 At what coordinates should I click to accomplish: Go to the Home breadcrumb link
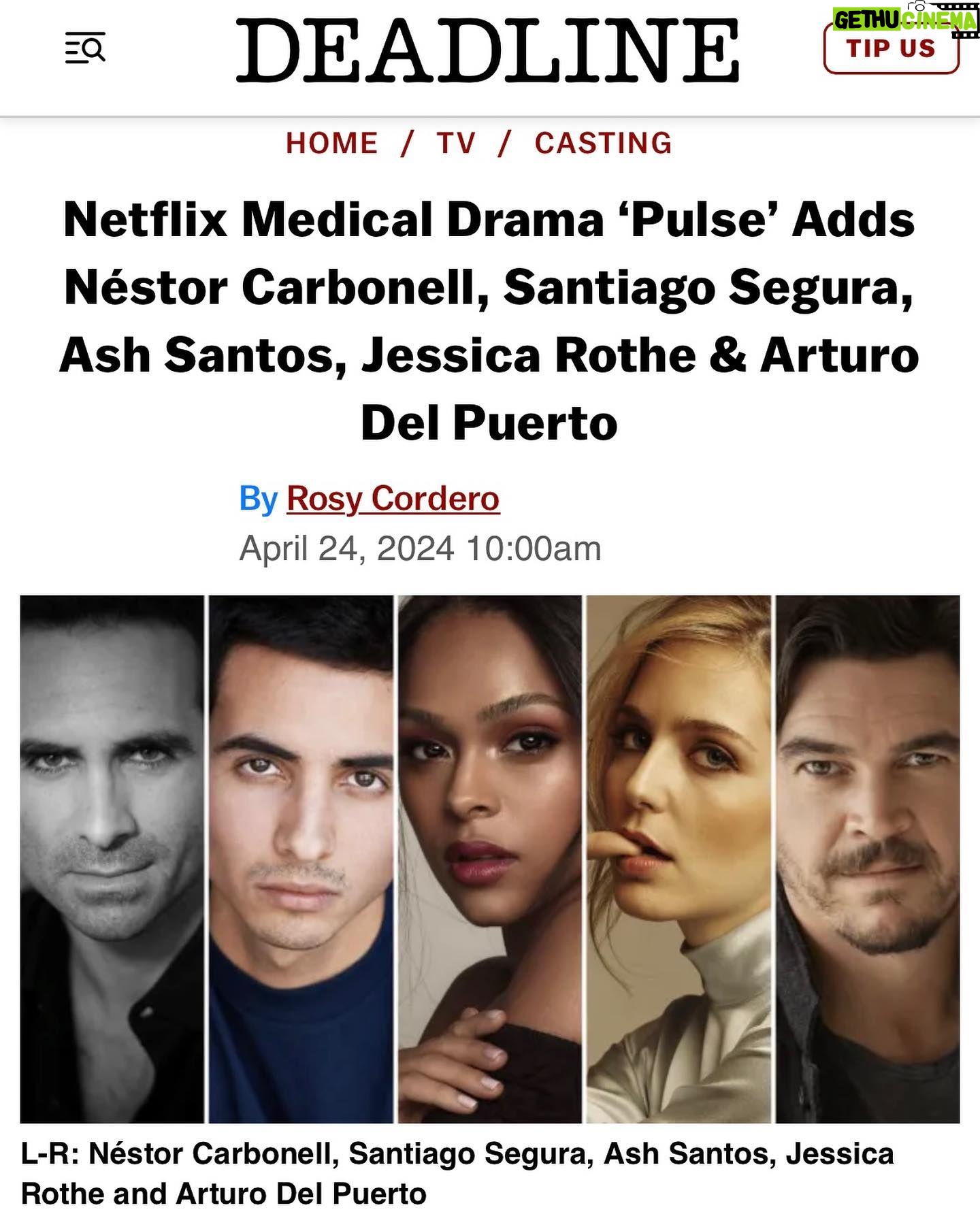(331, 143)
